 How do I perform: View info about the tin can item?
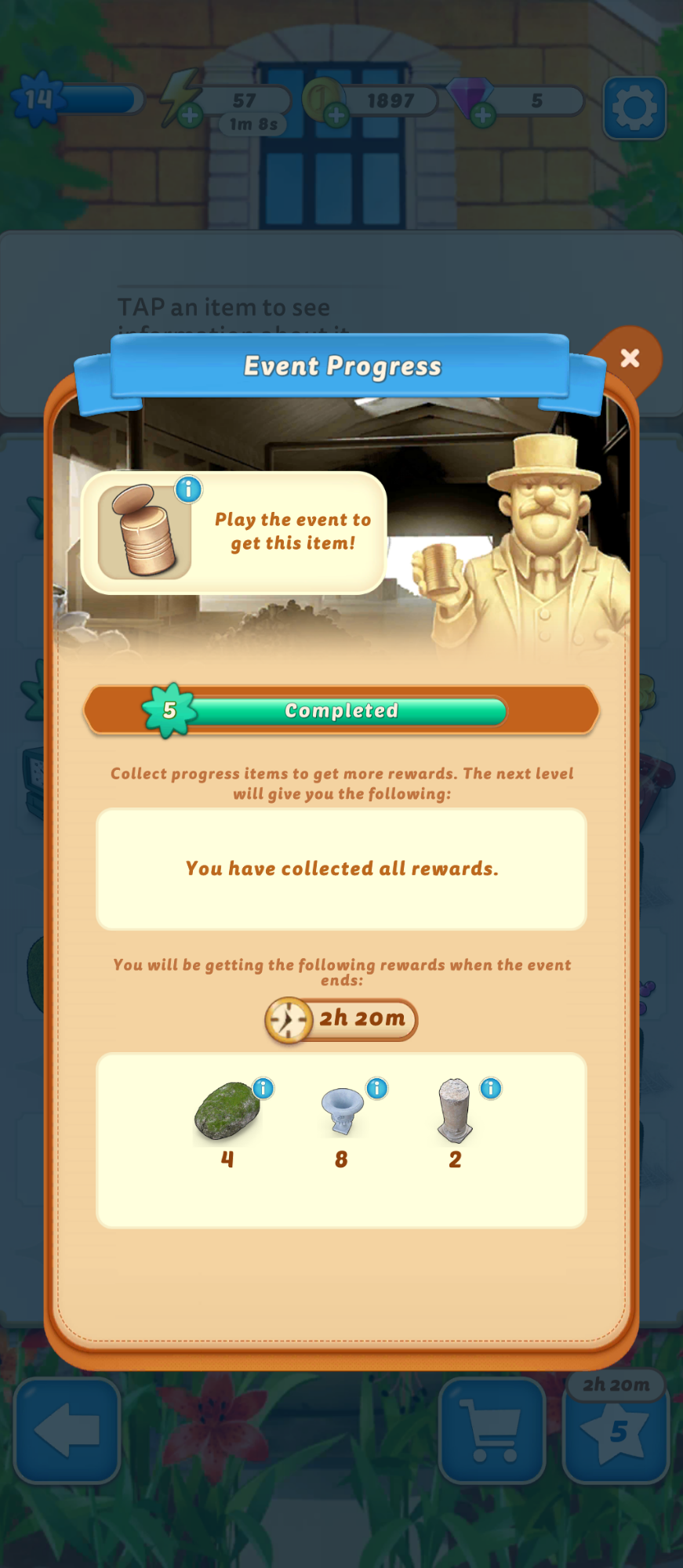click(188, 489)
